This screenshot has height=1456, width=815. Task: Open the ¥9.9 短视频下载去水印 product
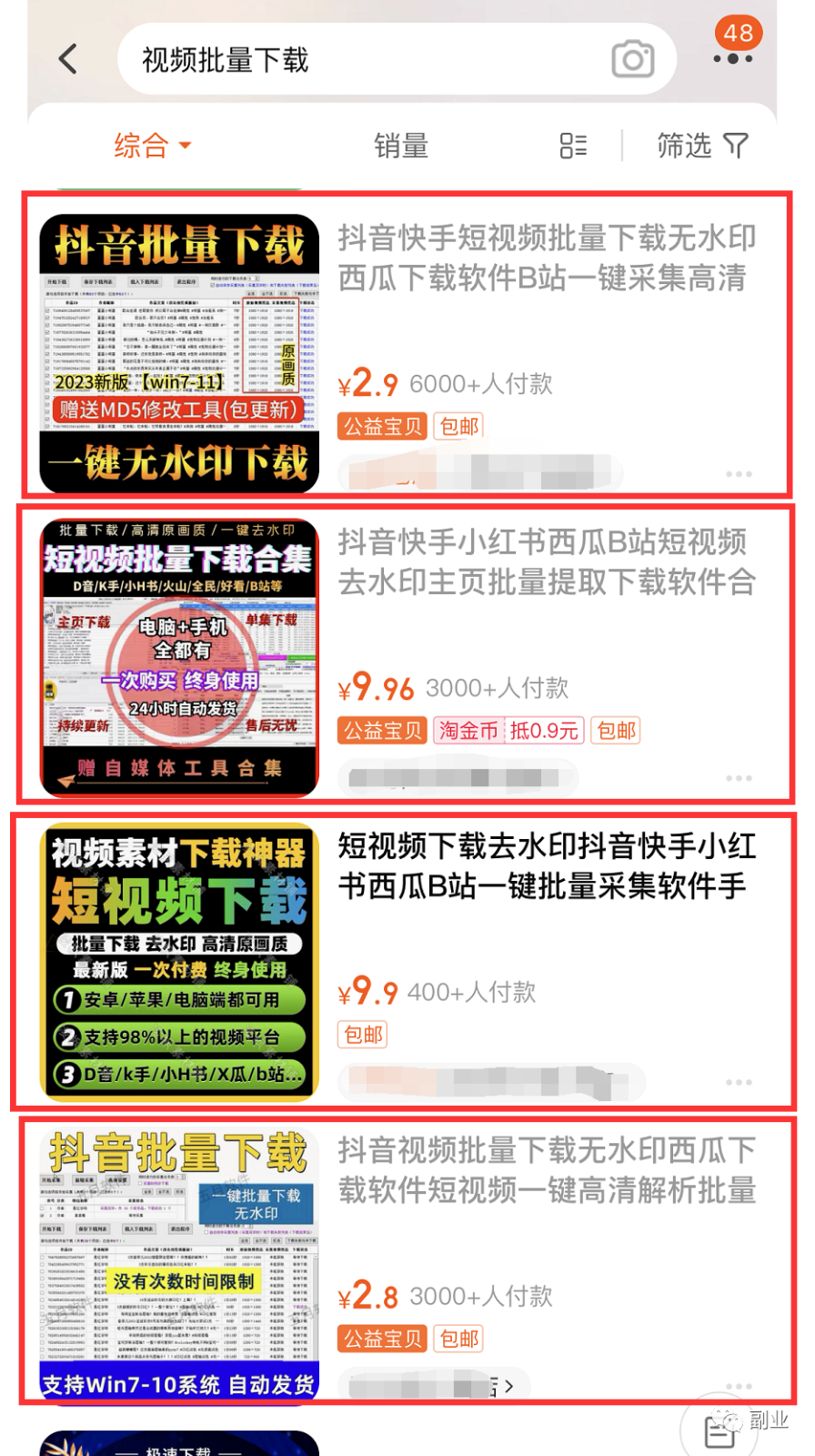[546, 865]
